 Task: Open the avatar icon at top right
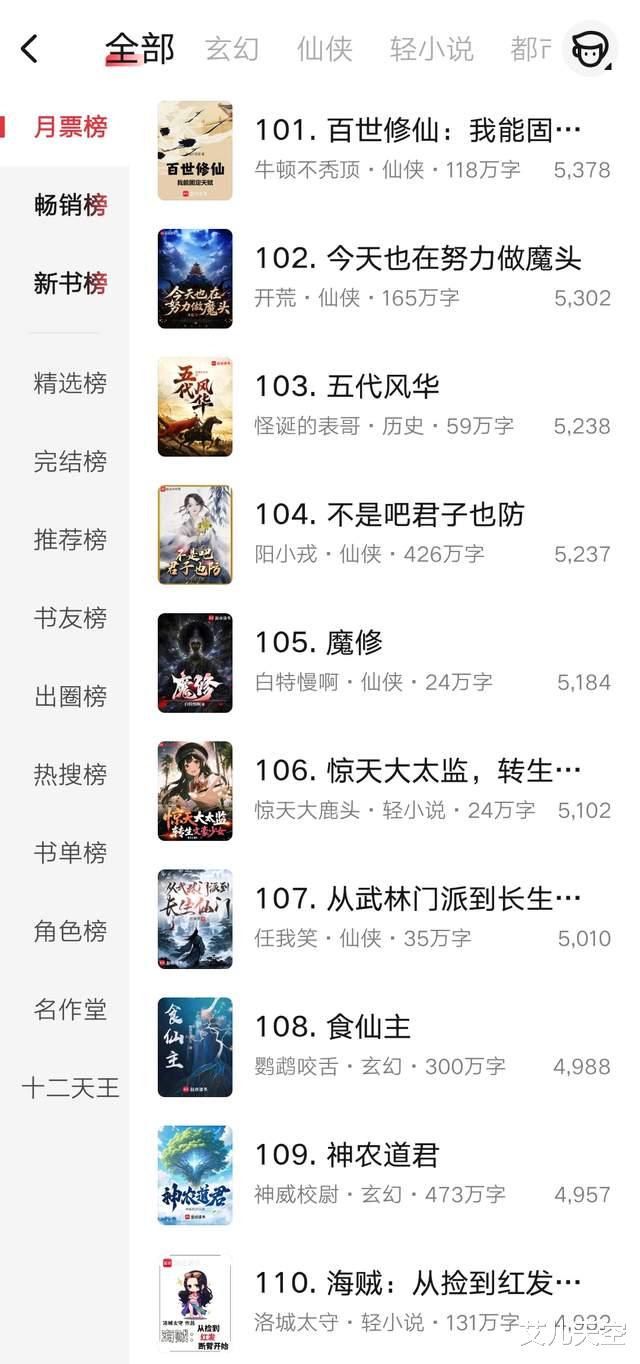coord(590,48)
